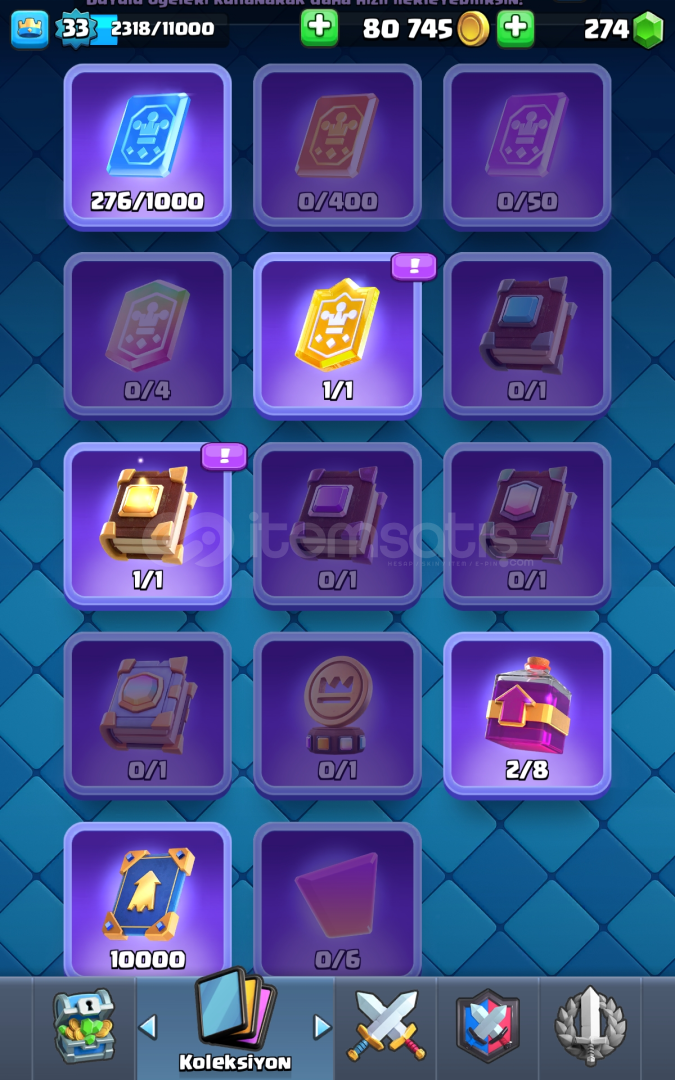Tap the magic coin item 0/1
This screenshot has width=675, height=1080.
pyautogui.click(x=337, y=715)
